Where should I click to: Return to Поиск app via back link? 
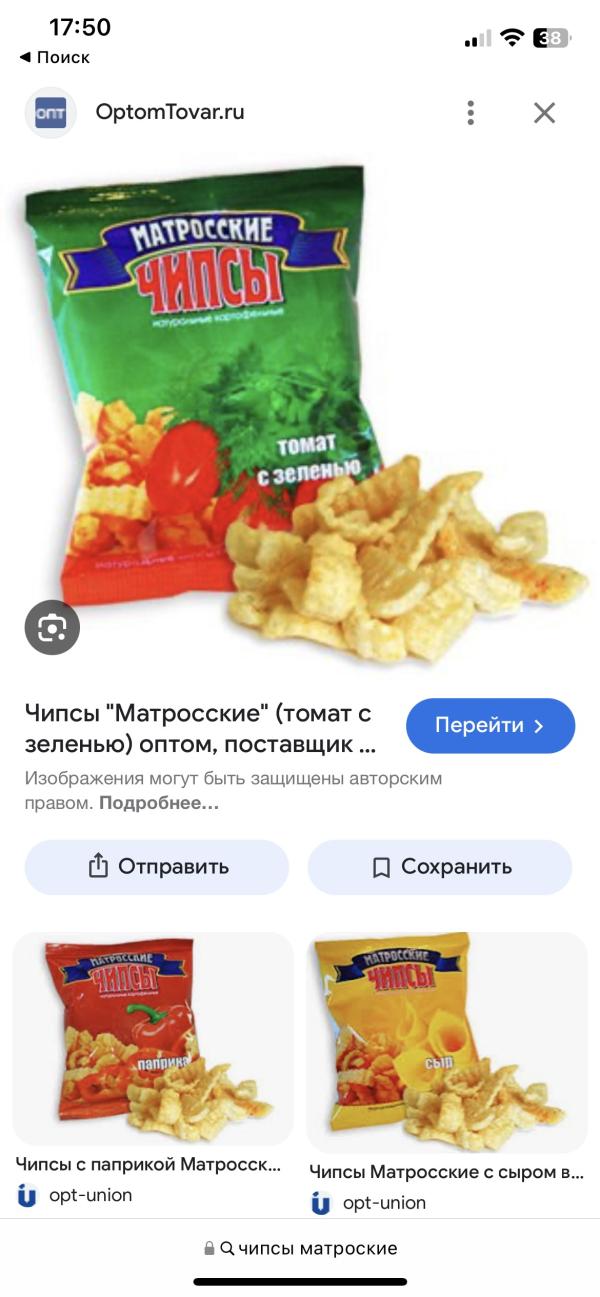pos(54,58)
